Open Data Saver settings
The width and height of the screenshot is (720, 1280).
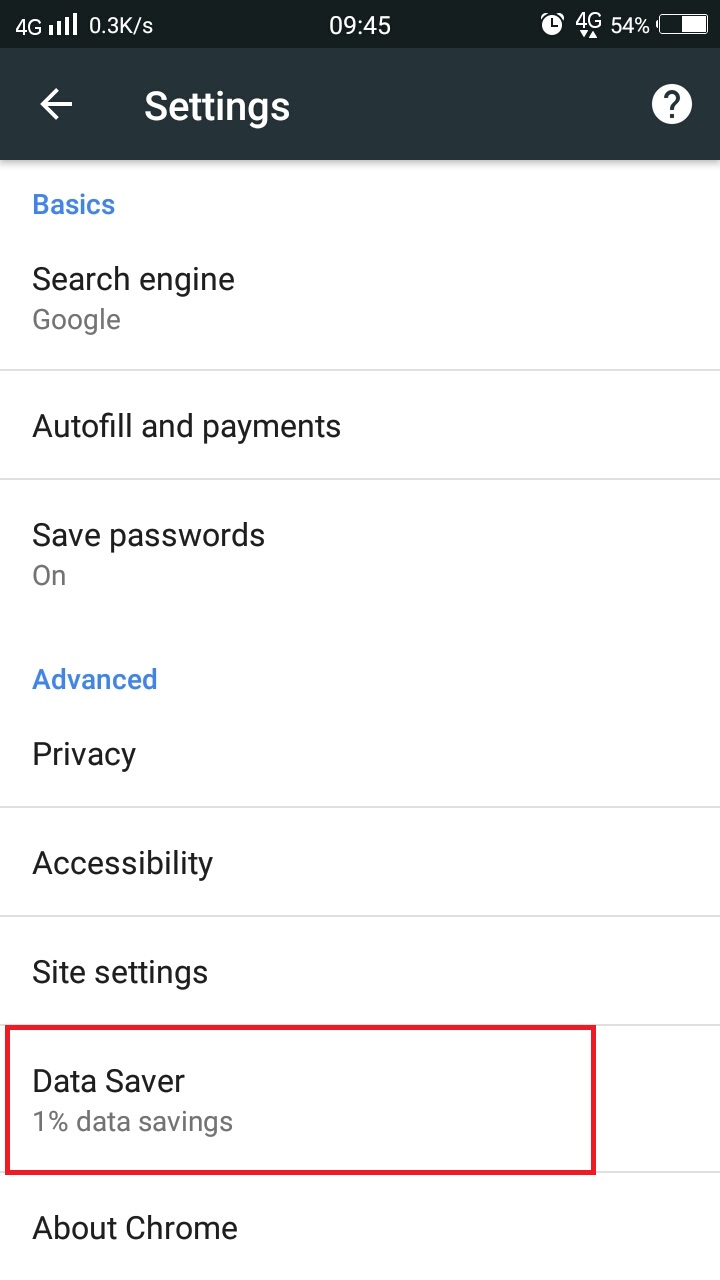(133, 1099)
